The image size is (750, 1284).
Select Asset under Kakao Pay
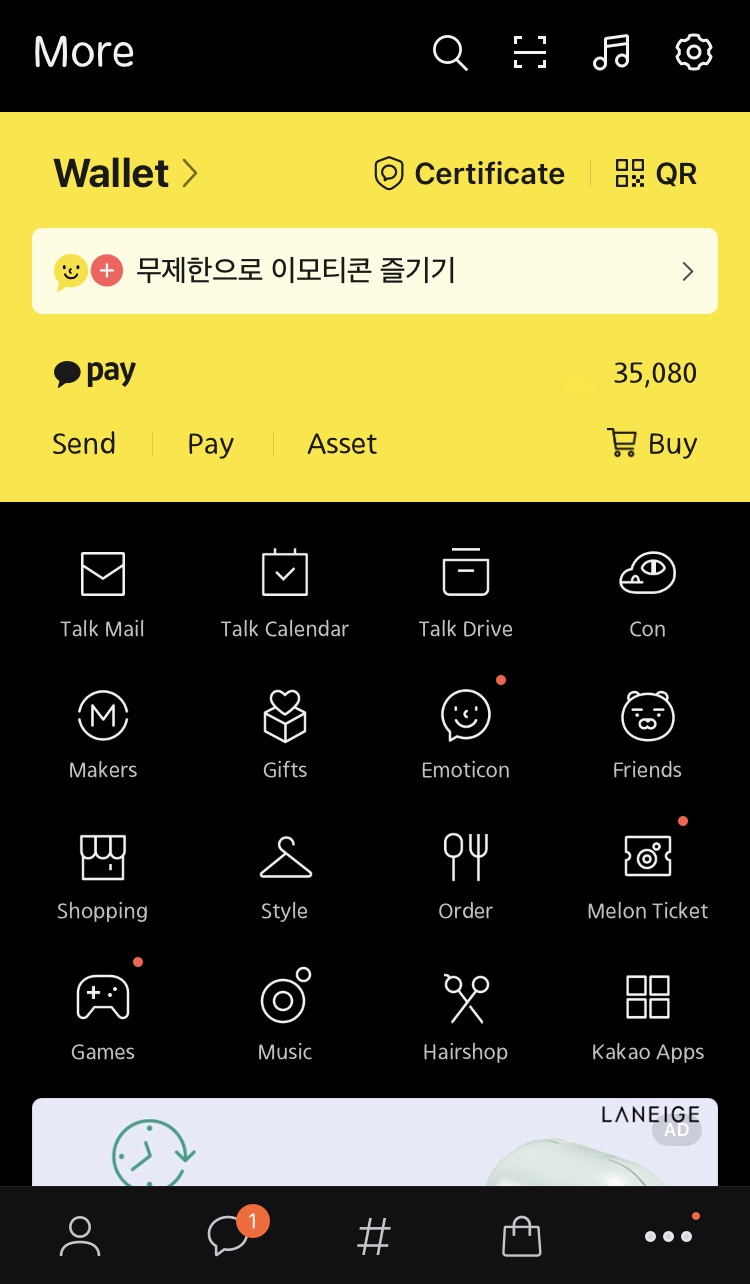(x=342, y=443)
